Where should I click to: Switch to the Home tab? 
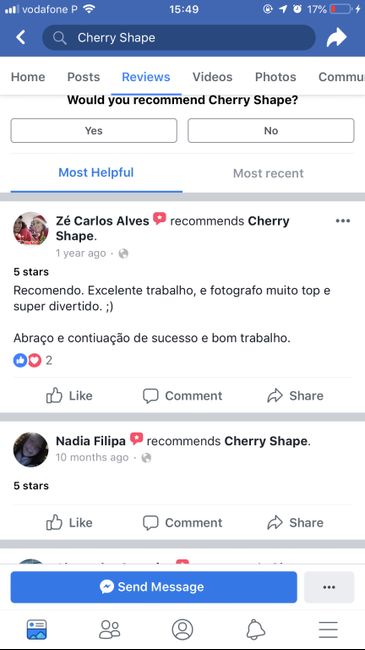click(x=28, y=77)
